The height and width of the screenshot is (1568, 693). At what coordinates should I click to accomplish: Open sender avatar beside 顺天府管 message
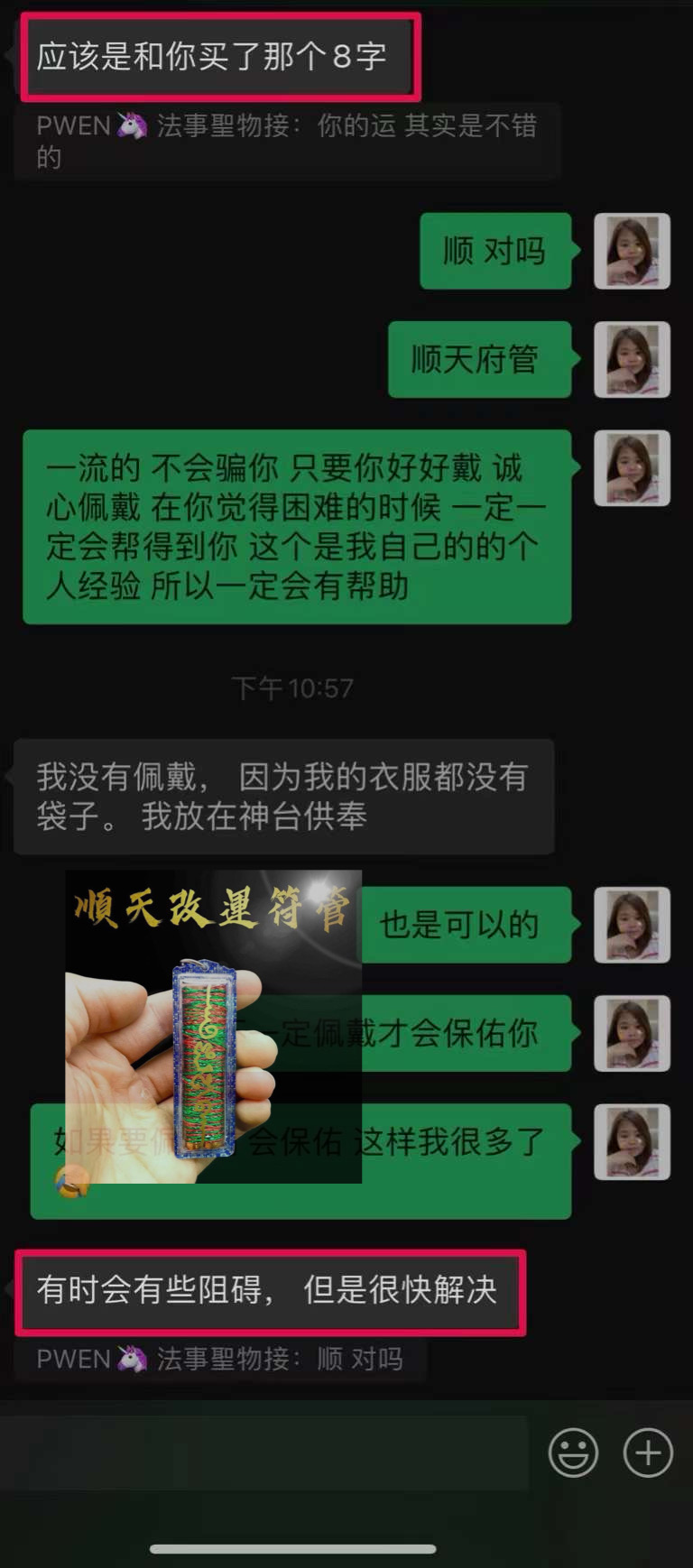click(632, 359)
